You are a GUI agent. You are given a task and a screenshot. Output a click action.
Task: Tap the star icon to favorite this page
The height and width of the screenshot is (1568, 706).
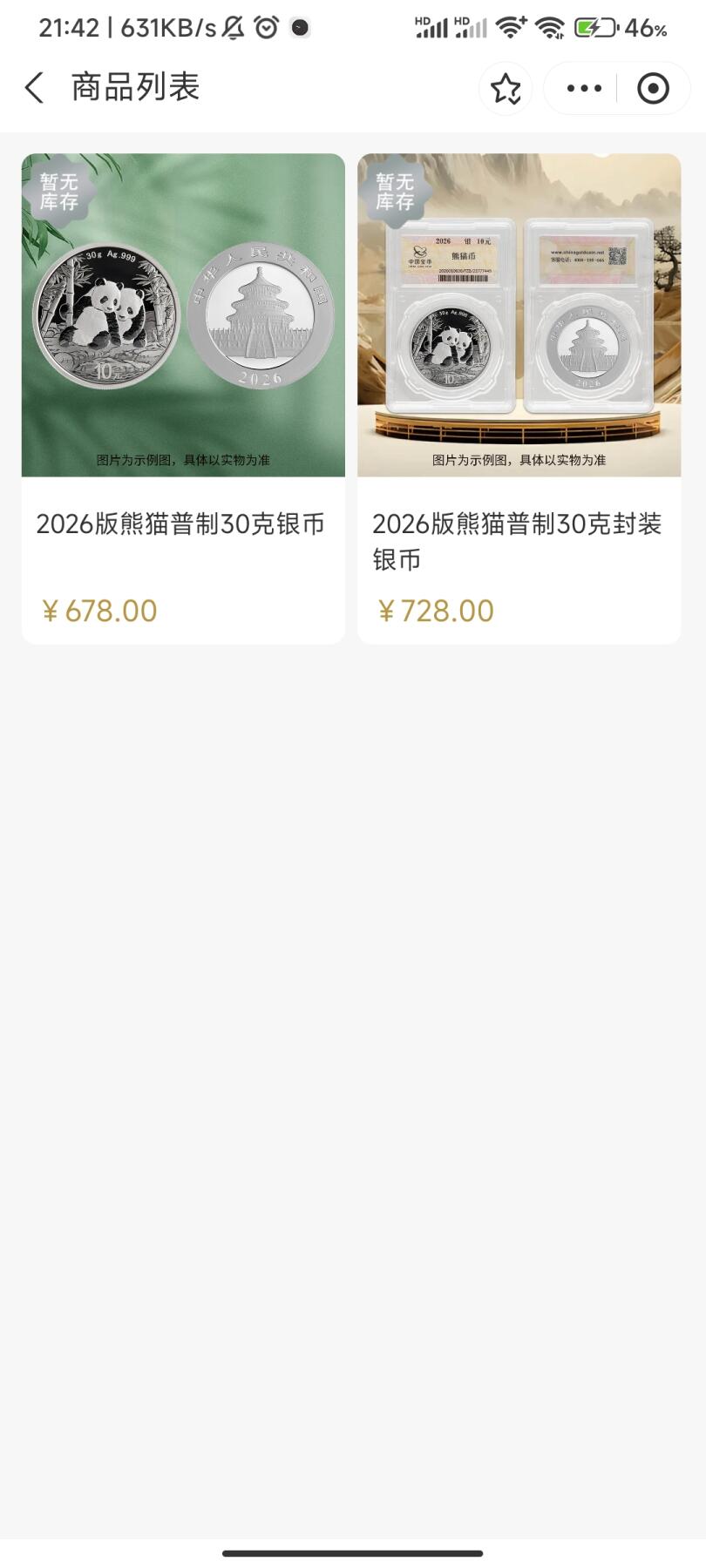click(x=506, y=88)
